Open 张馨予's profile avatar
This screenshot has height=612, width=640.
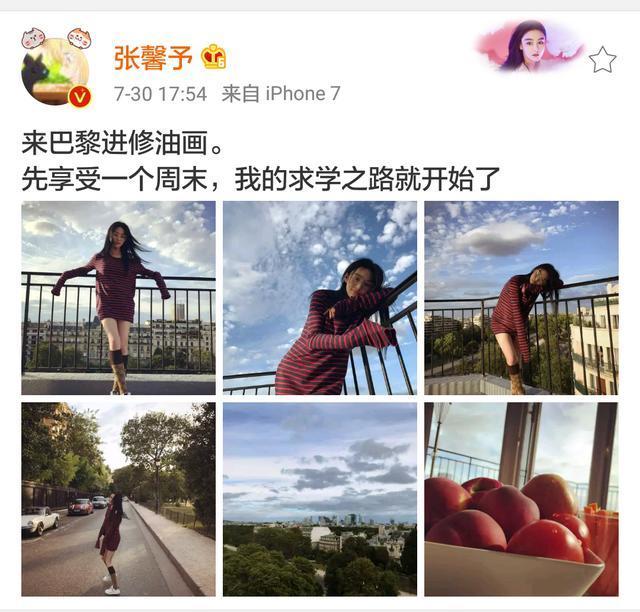[x=56, y=71]
